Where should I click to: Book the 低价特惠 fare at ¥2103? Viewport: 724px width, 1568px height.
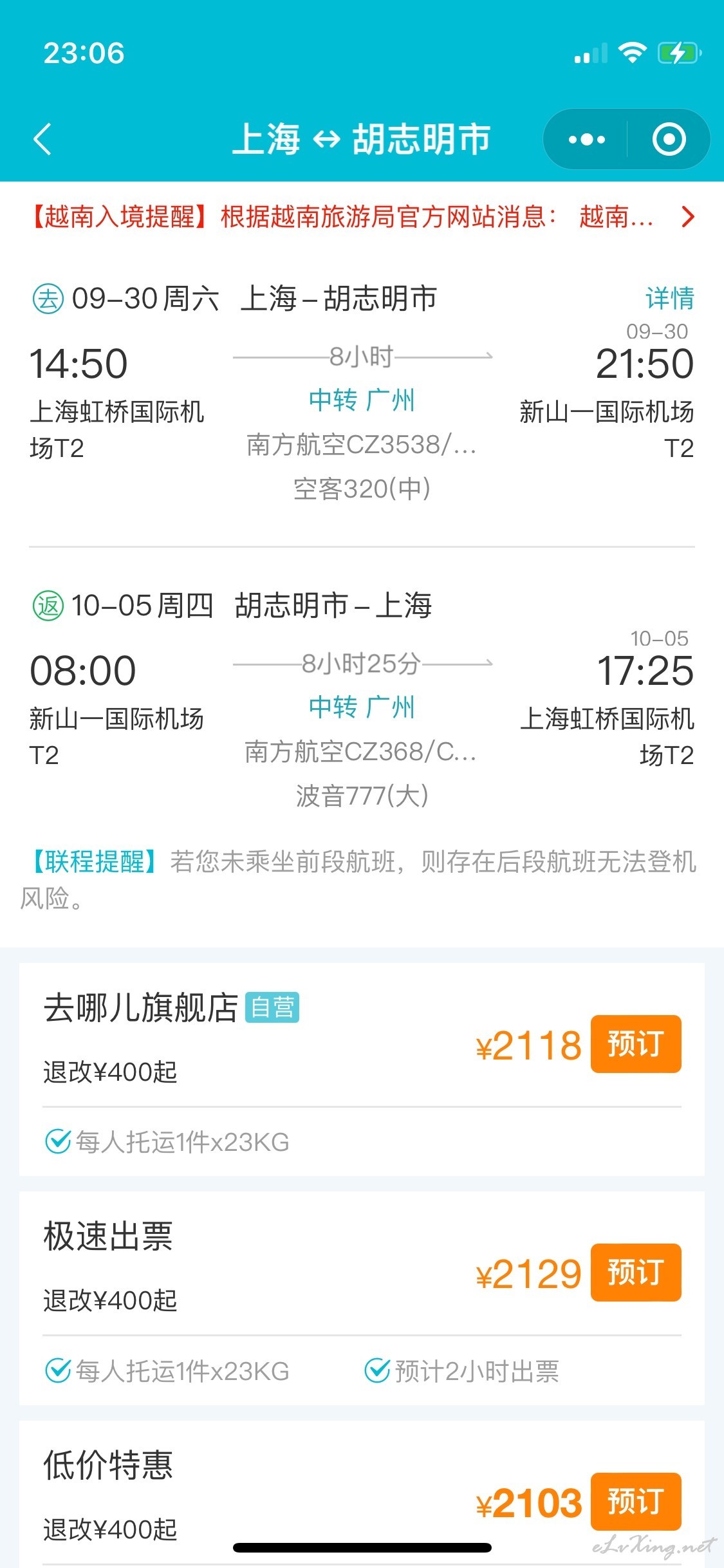point(636,1502)
